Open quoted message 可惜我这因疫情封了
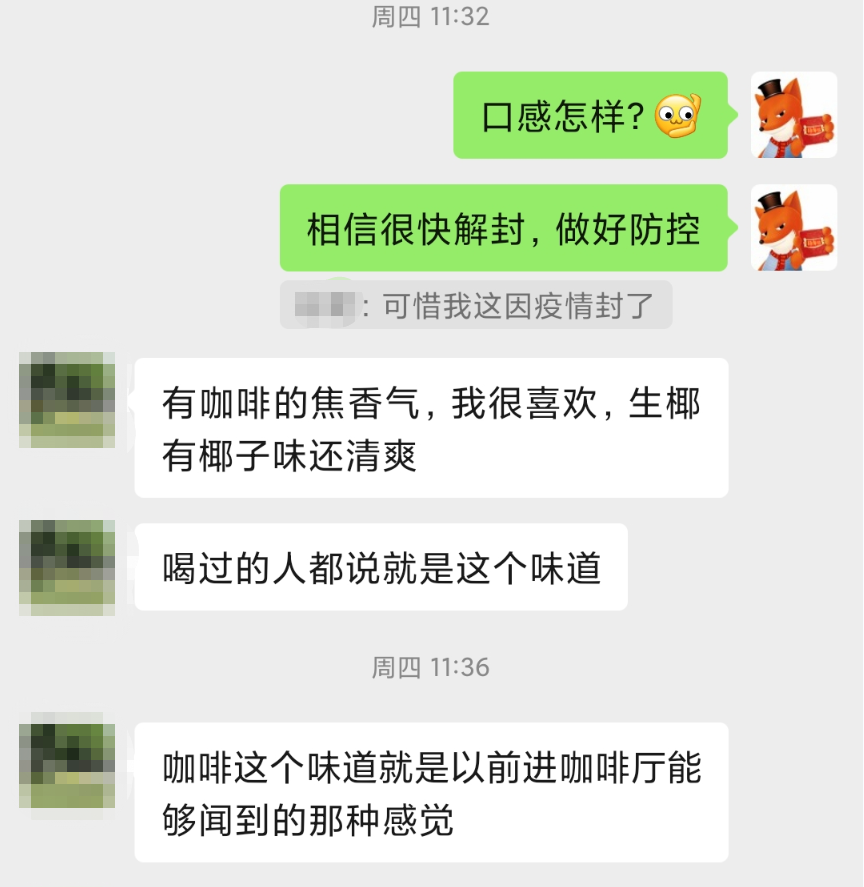The image size is (864, 887). (476, 306)
